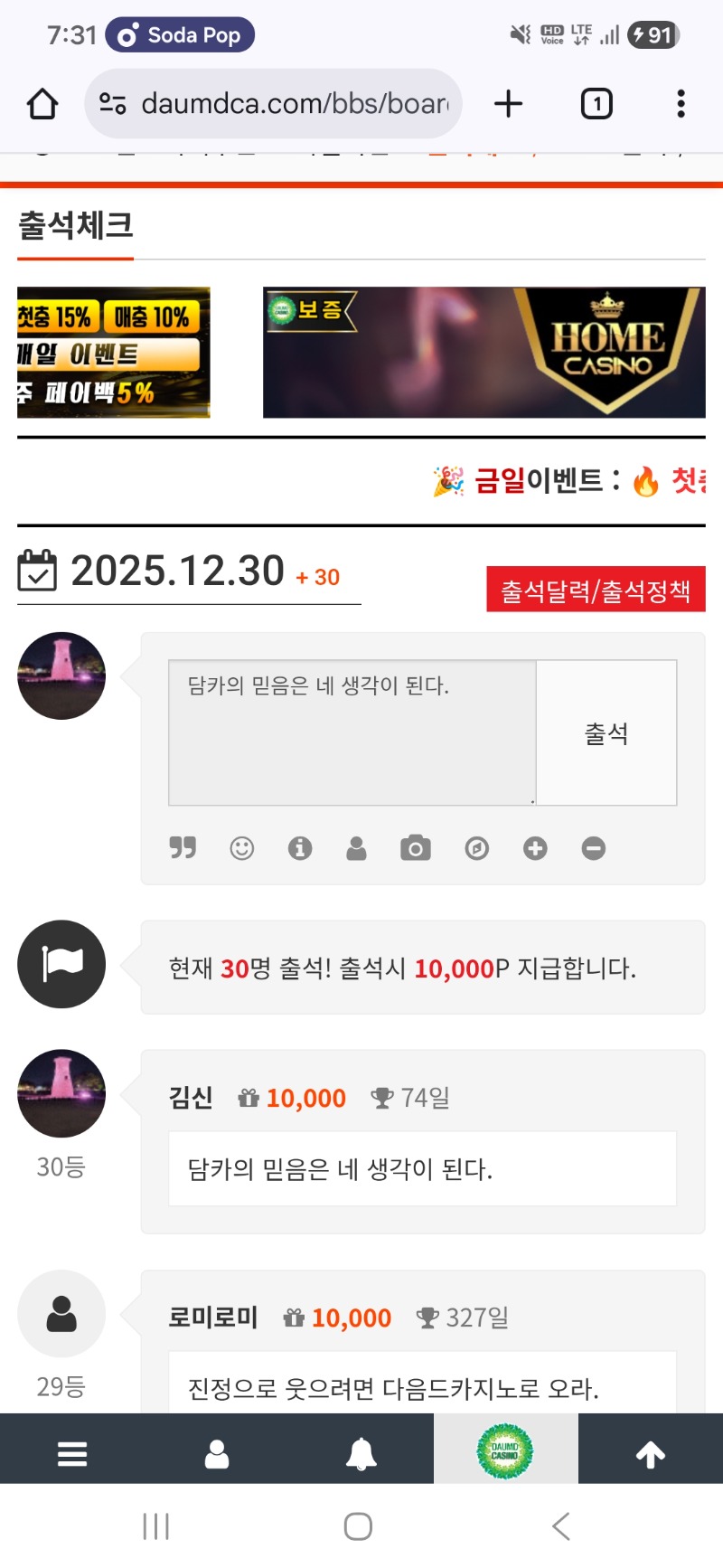This screenshot has width=723, height=1568.
Task: Submit attendance with the 출석 button
Action: [x=606, y=732]
